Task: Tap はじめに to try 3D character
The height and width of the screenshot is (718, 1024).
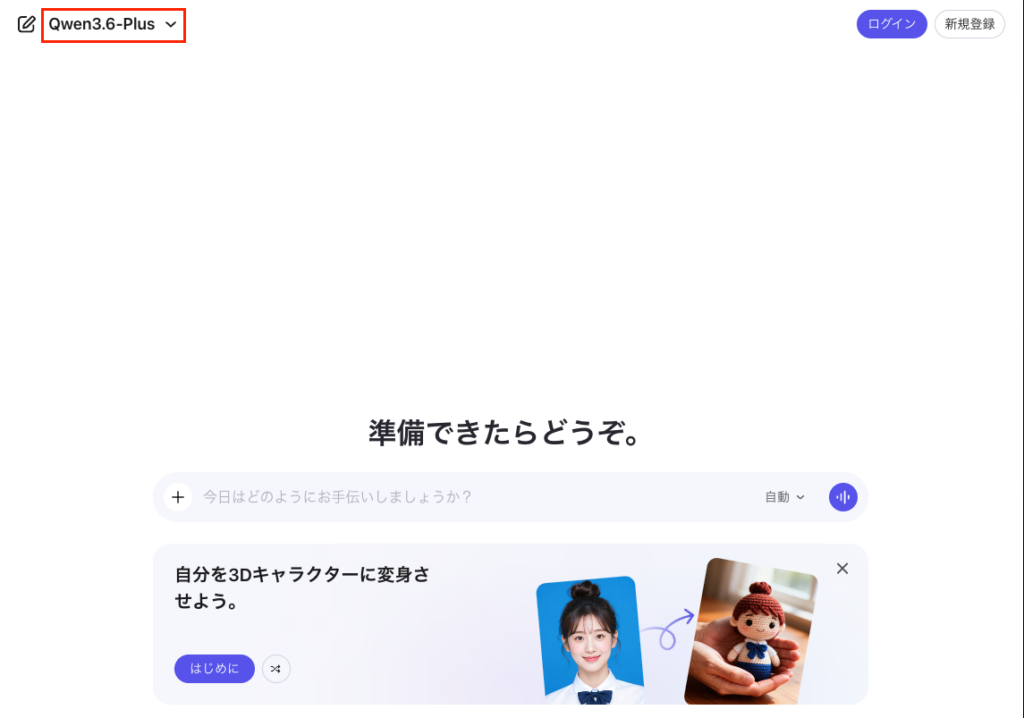Action: [x=214, y=669]
